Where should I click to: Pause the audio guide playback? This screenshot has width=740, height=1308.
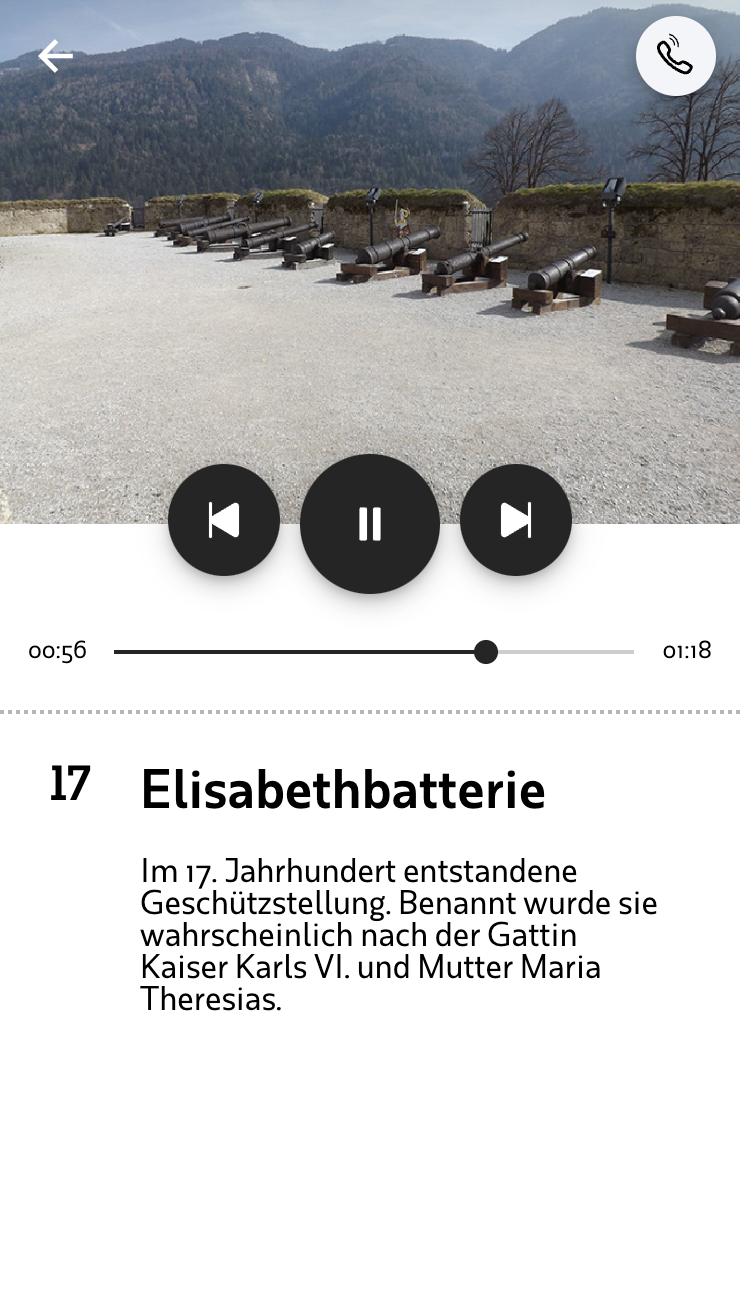[370, 523]
